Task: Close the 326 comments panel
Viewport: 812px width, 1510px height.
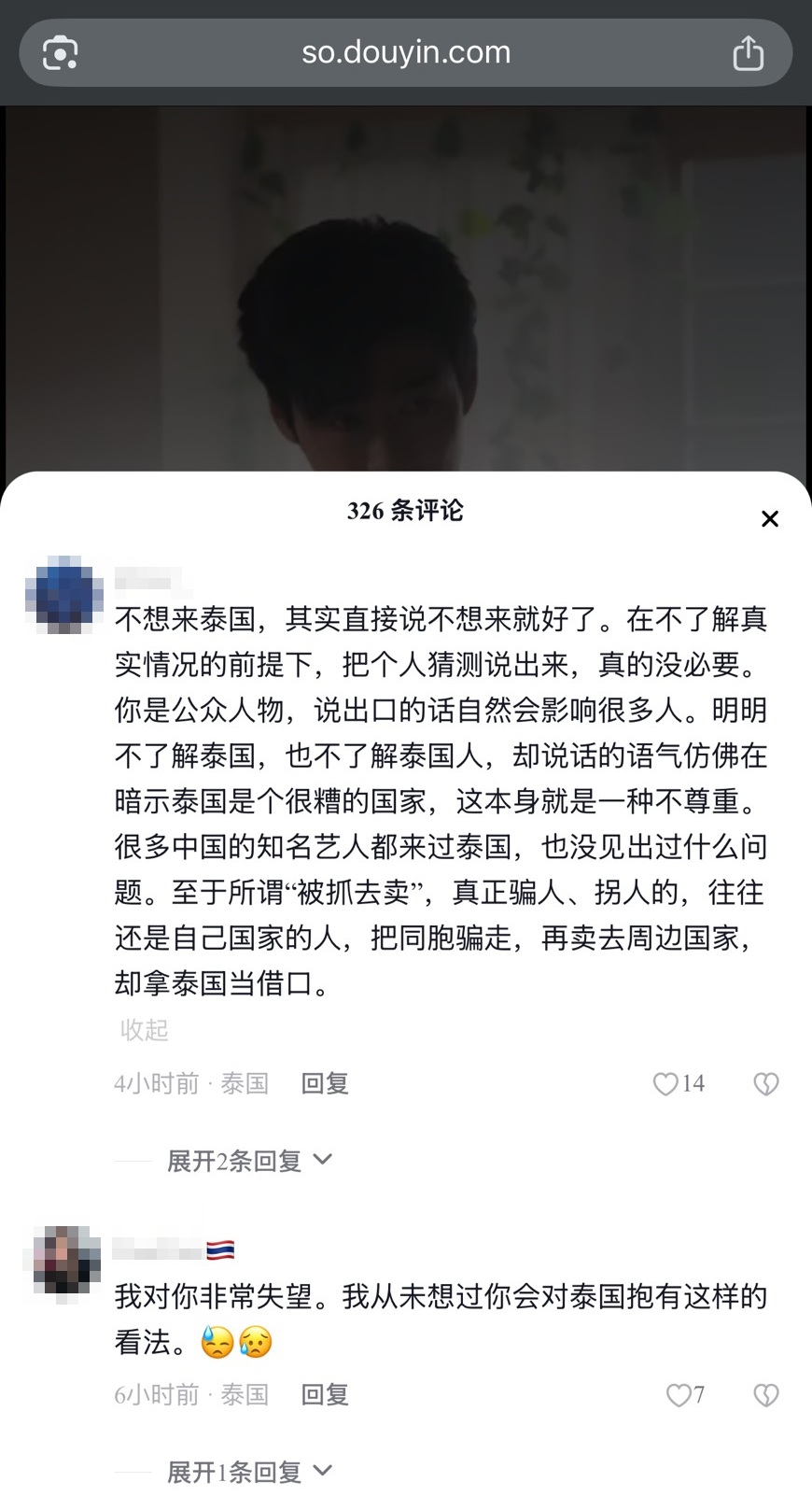Action: (769, 519)
